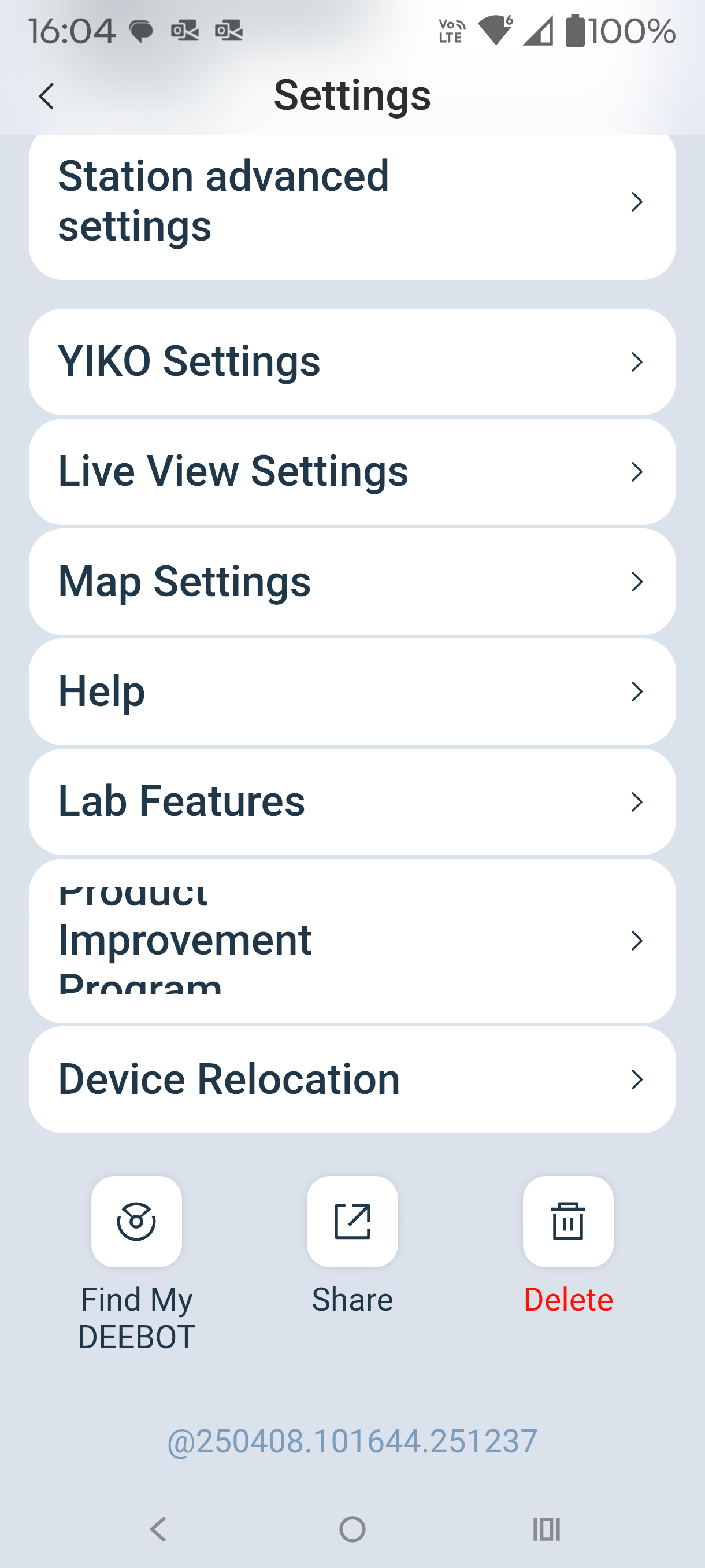705x1568 pixels.
Task: Open Live View Settings
Action: tap(351, 472)
